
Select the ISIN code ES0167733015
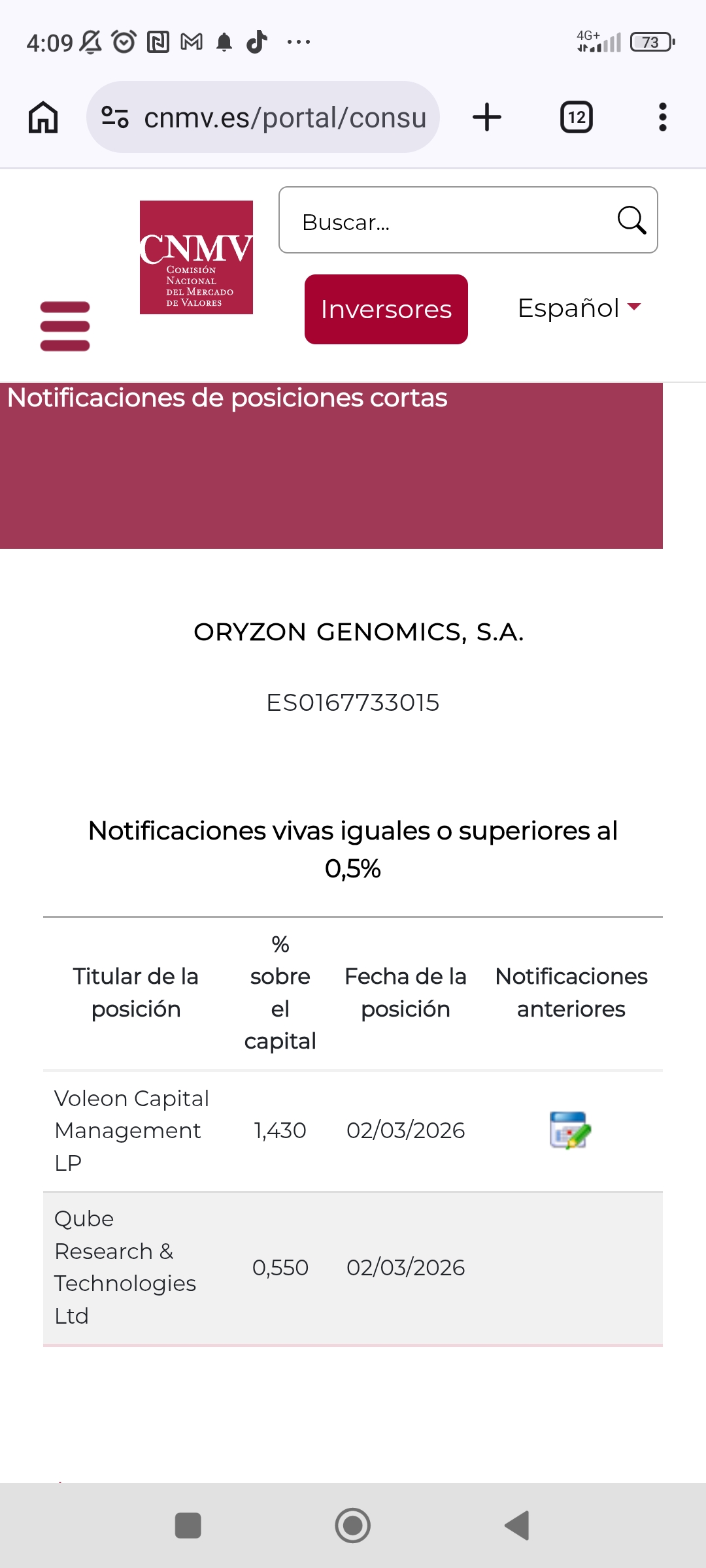[x=353, y=704]
